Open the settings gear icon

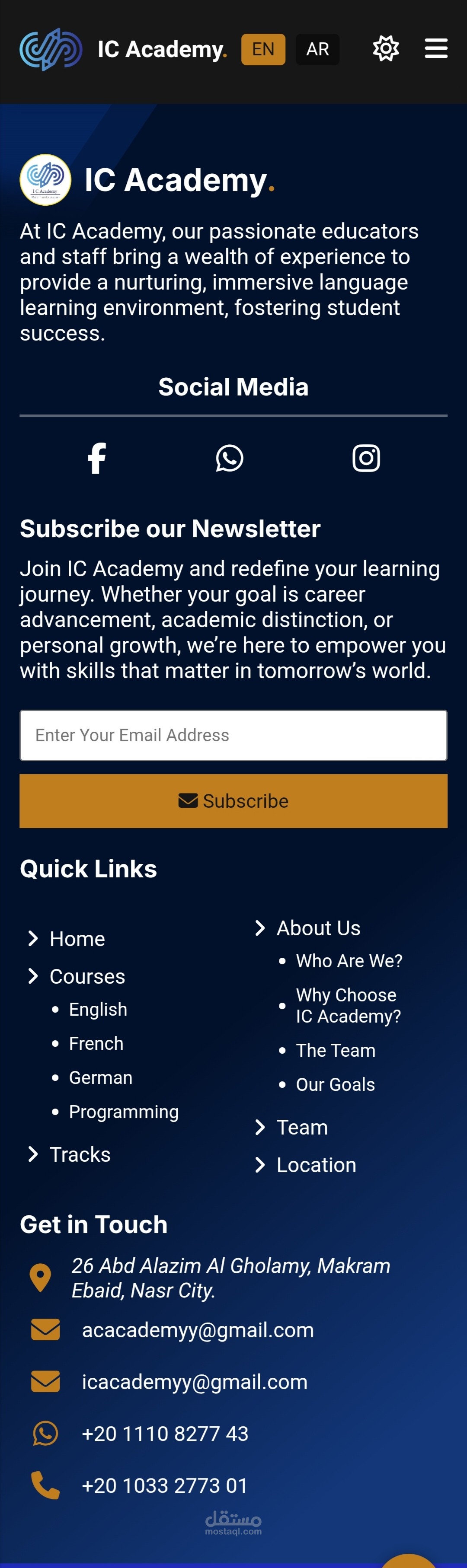[x=385, y=49]
